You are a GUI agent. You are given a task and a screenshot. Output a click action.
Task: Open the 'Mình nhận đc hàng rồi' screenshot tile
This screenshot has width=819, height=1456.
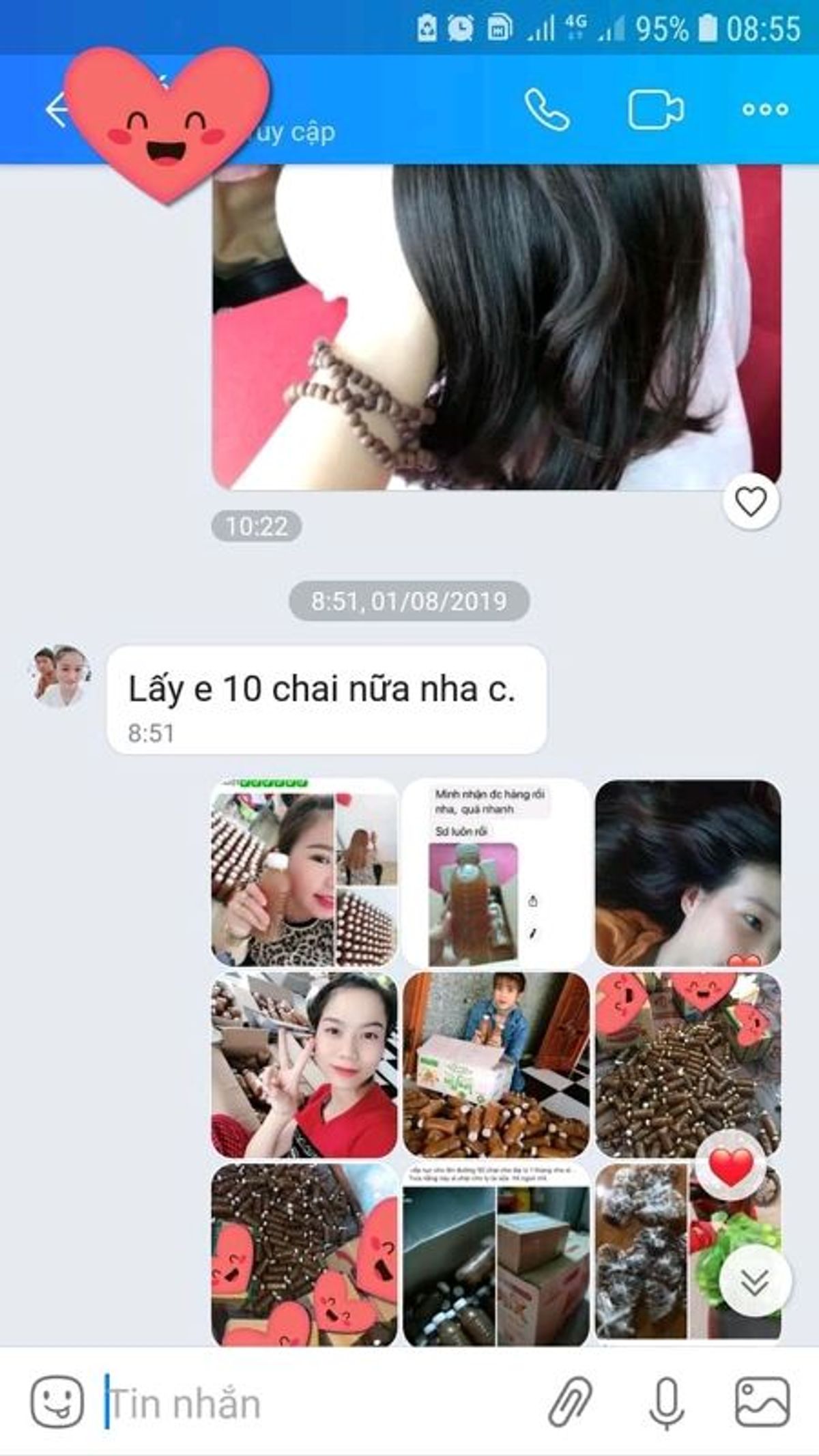pos(495,872)
